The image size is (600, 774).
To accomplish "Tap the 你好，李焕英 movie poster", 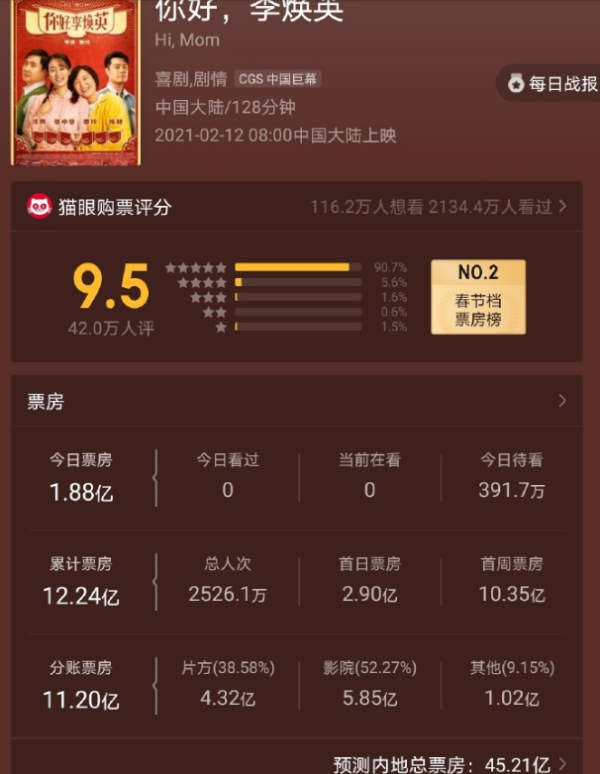I will [x=75, y=82].
